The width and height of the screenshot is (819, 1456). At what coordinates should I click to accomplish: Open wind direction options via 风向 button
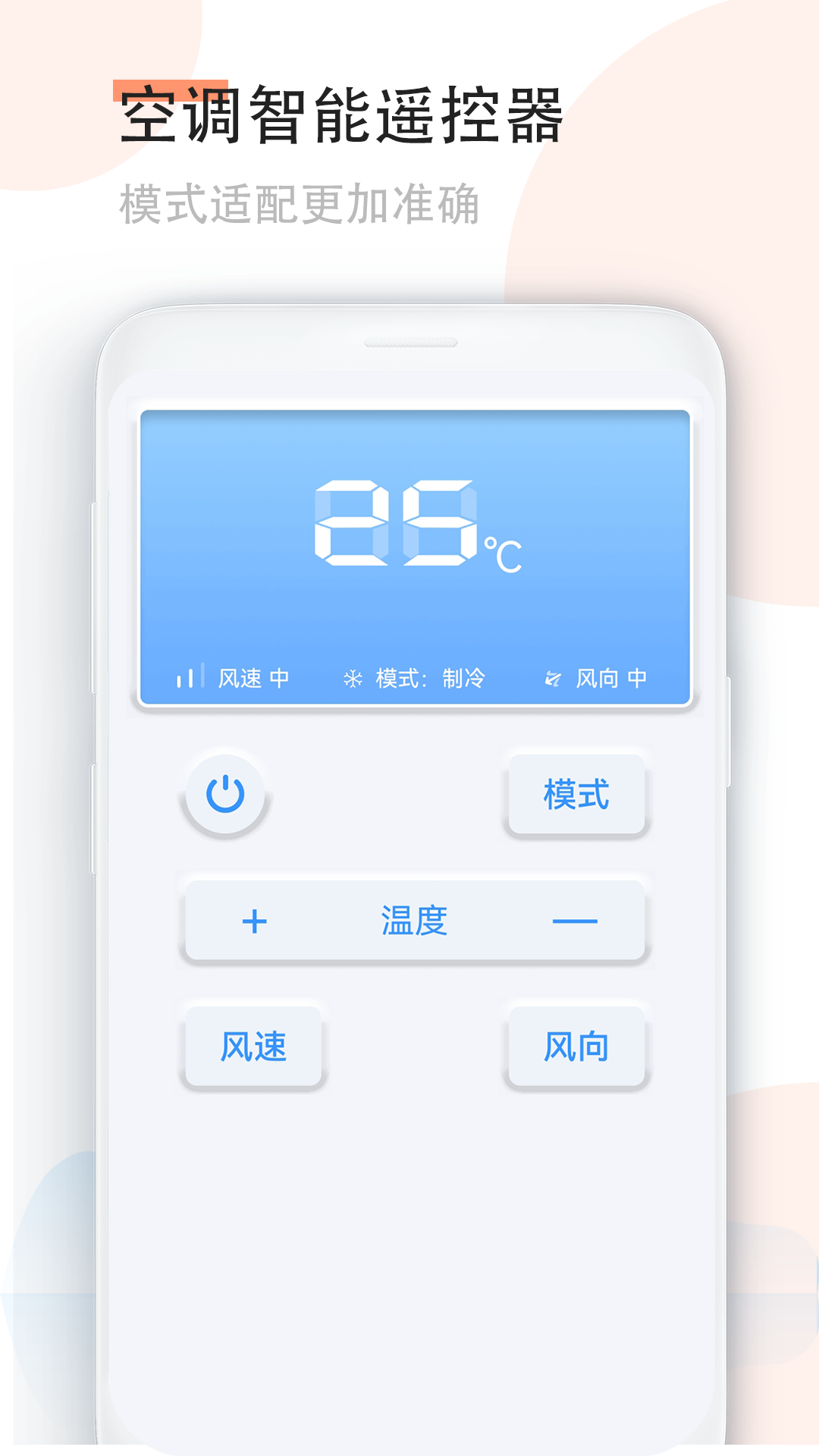click(x=576, y=1044)
